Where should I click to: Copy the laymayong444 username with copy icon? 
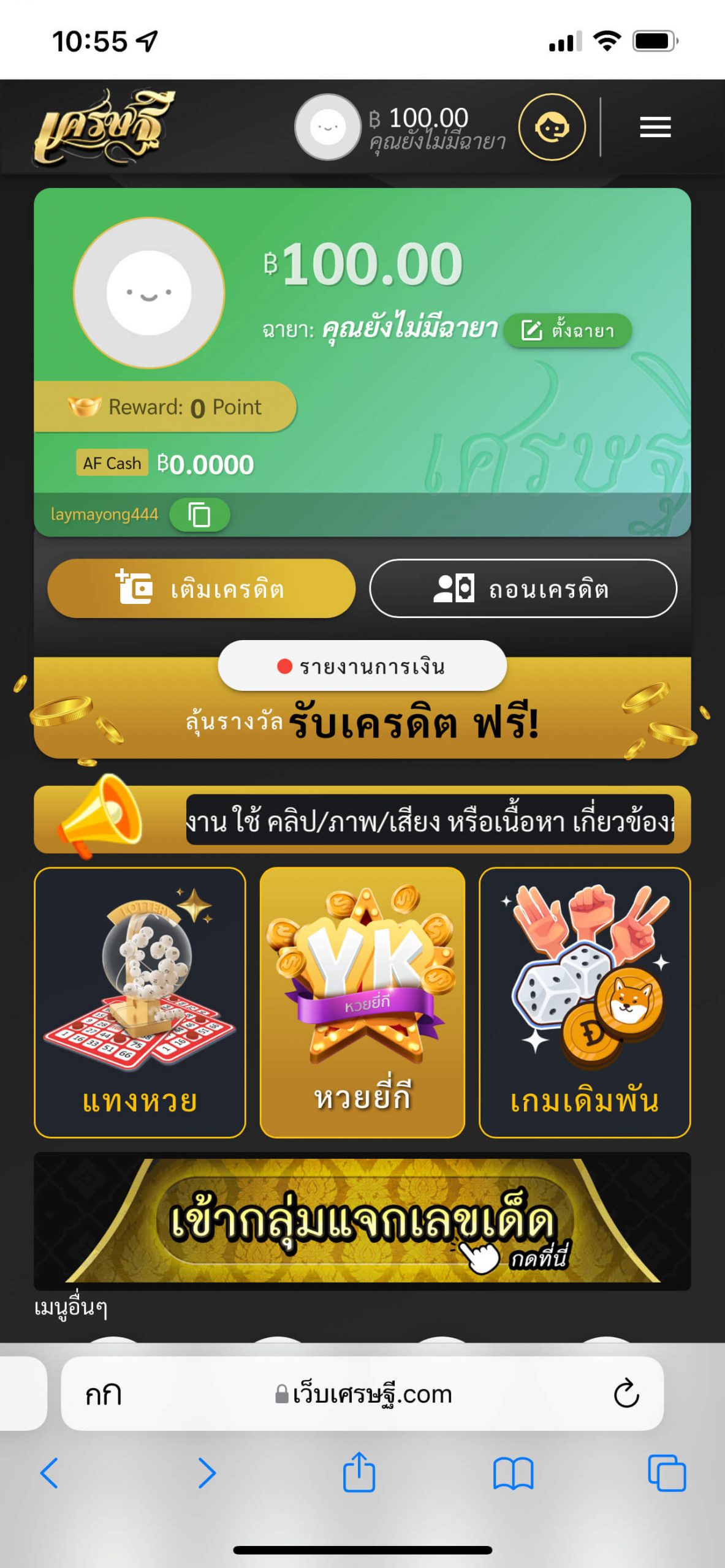click(200, 515)
